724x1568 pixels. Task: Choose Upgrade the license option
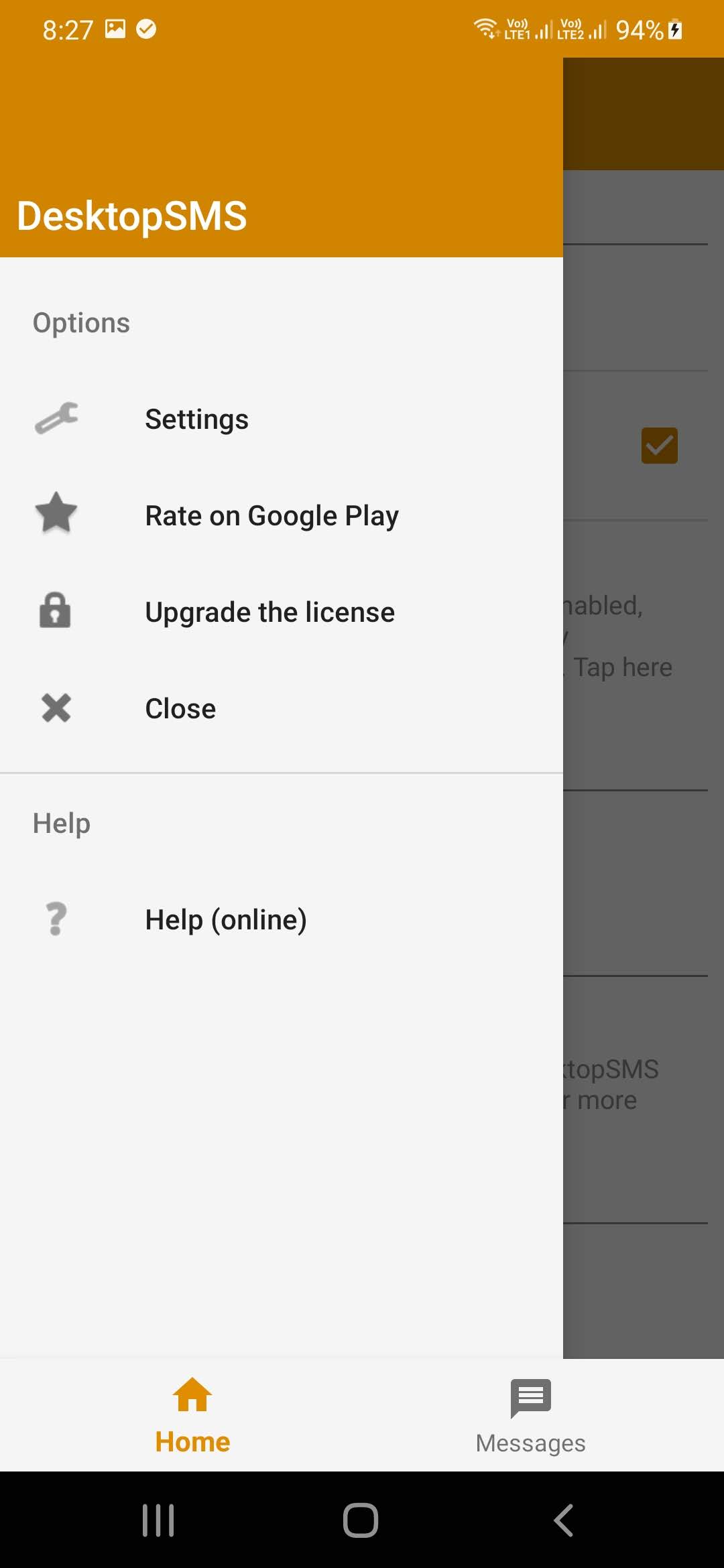click(x=269, y=612)
